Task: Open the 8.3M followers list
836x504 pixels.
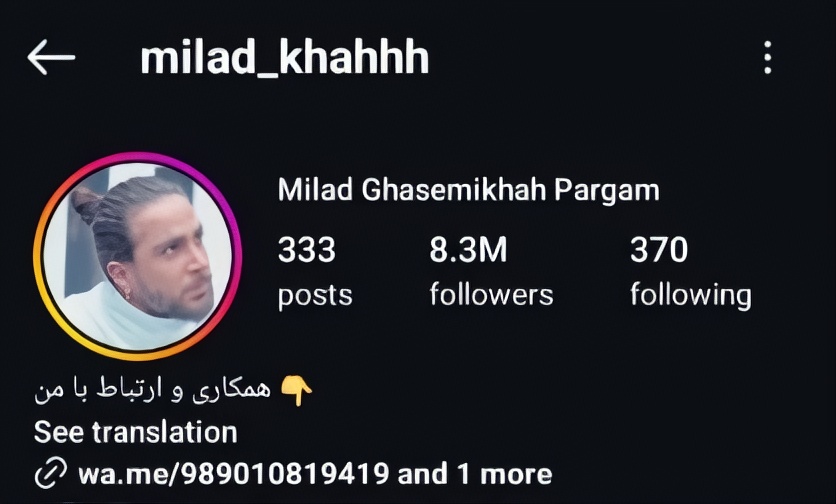Action: coord(490,271)
